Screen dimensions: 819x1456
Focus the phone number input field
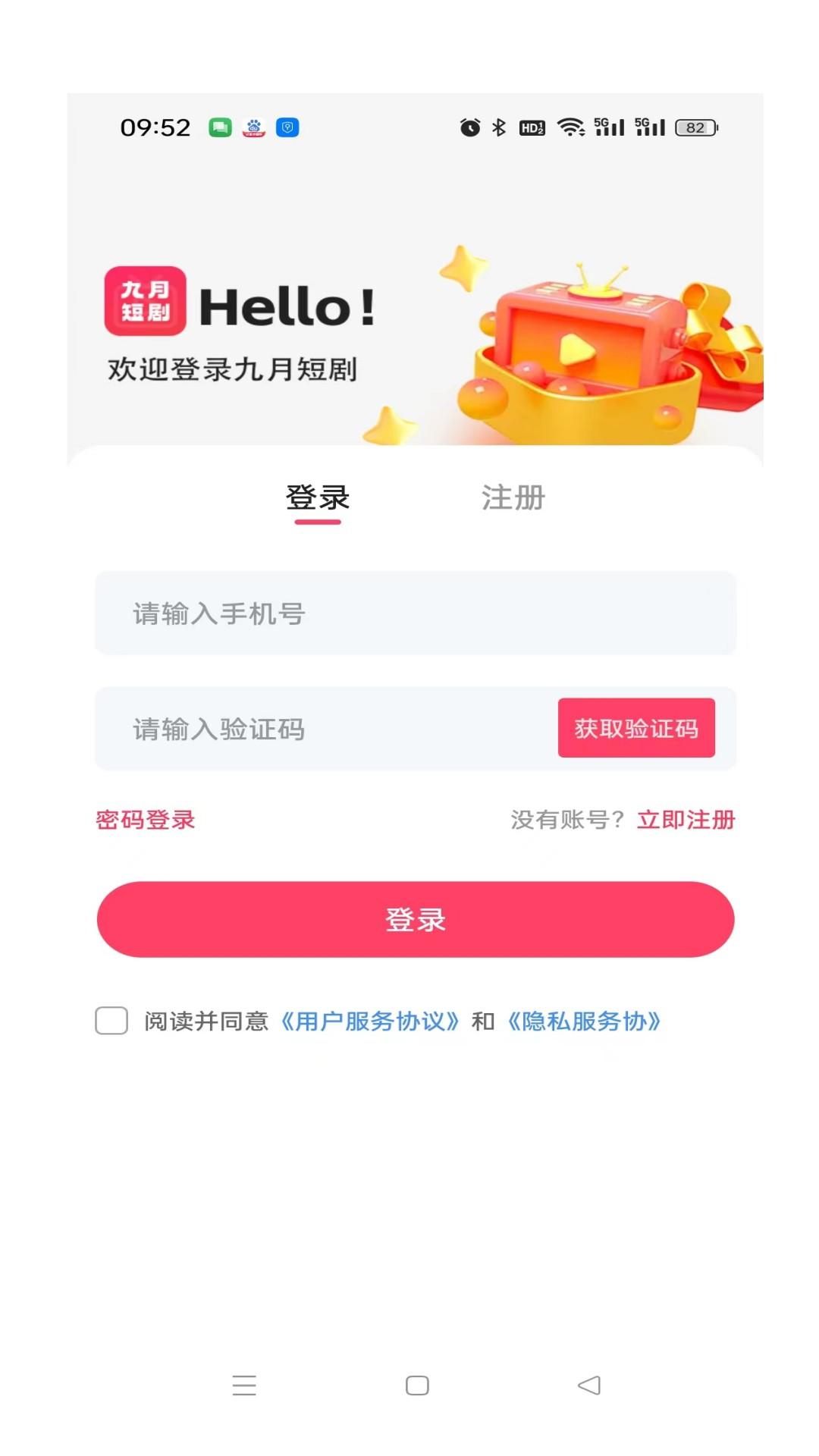coord(417,614)
